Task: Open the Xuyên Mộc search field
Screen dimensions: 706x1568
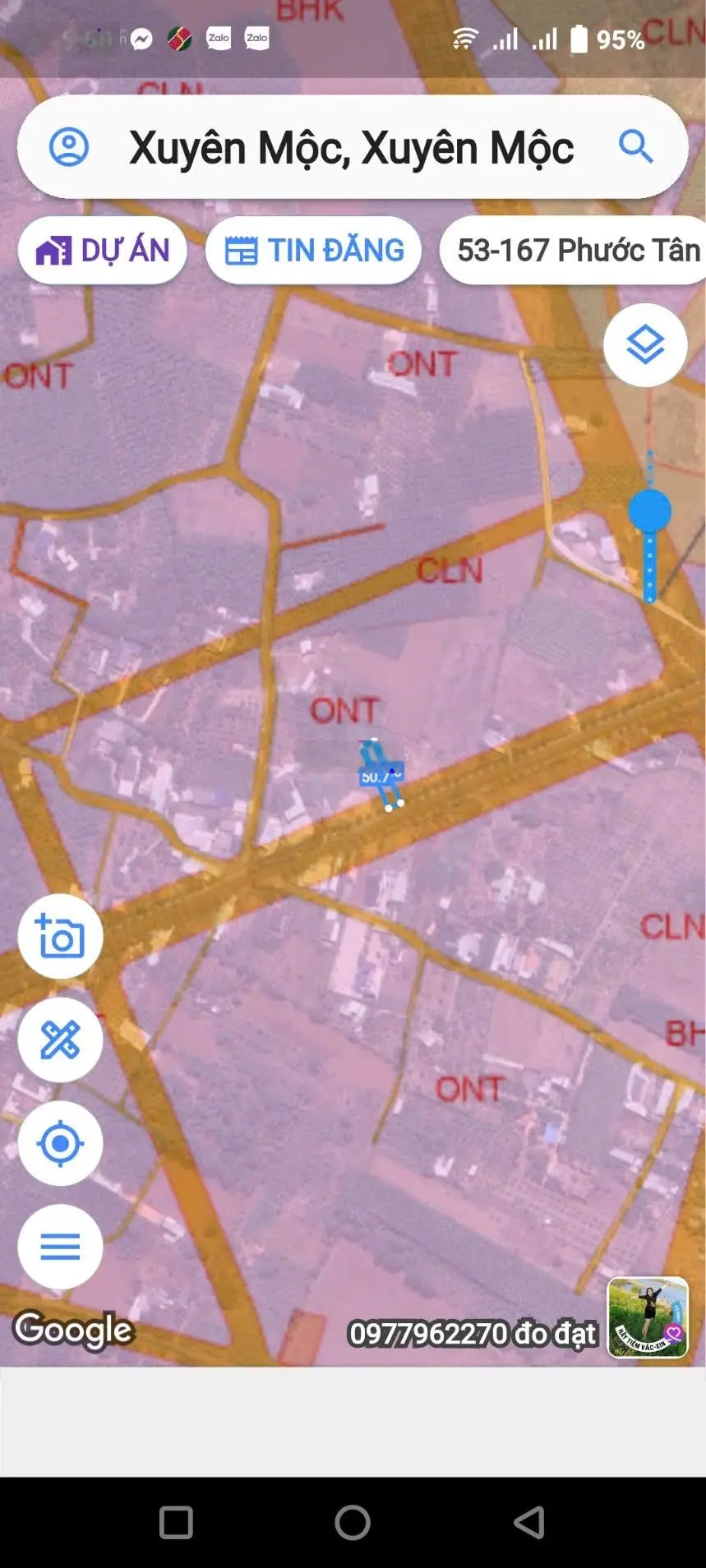Action: [x=352, y=148]
